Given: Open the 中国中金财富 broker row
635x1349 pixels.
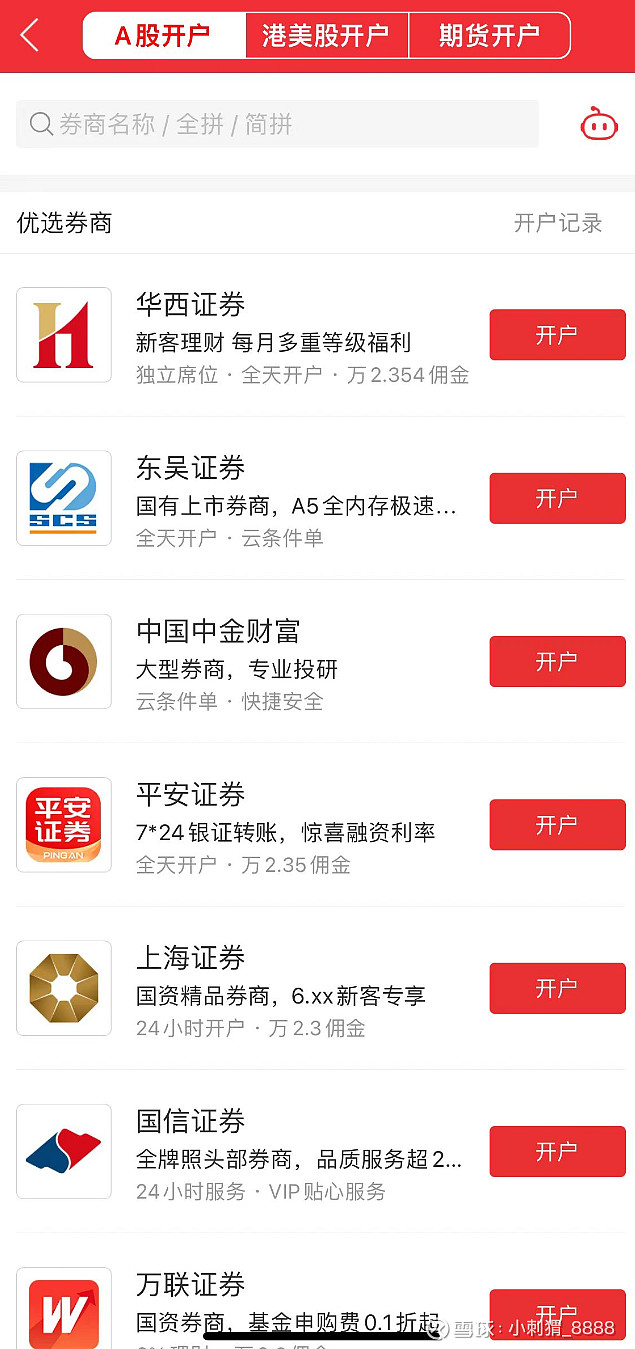Looking at the screenshot, I should pos(317,661).
